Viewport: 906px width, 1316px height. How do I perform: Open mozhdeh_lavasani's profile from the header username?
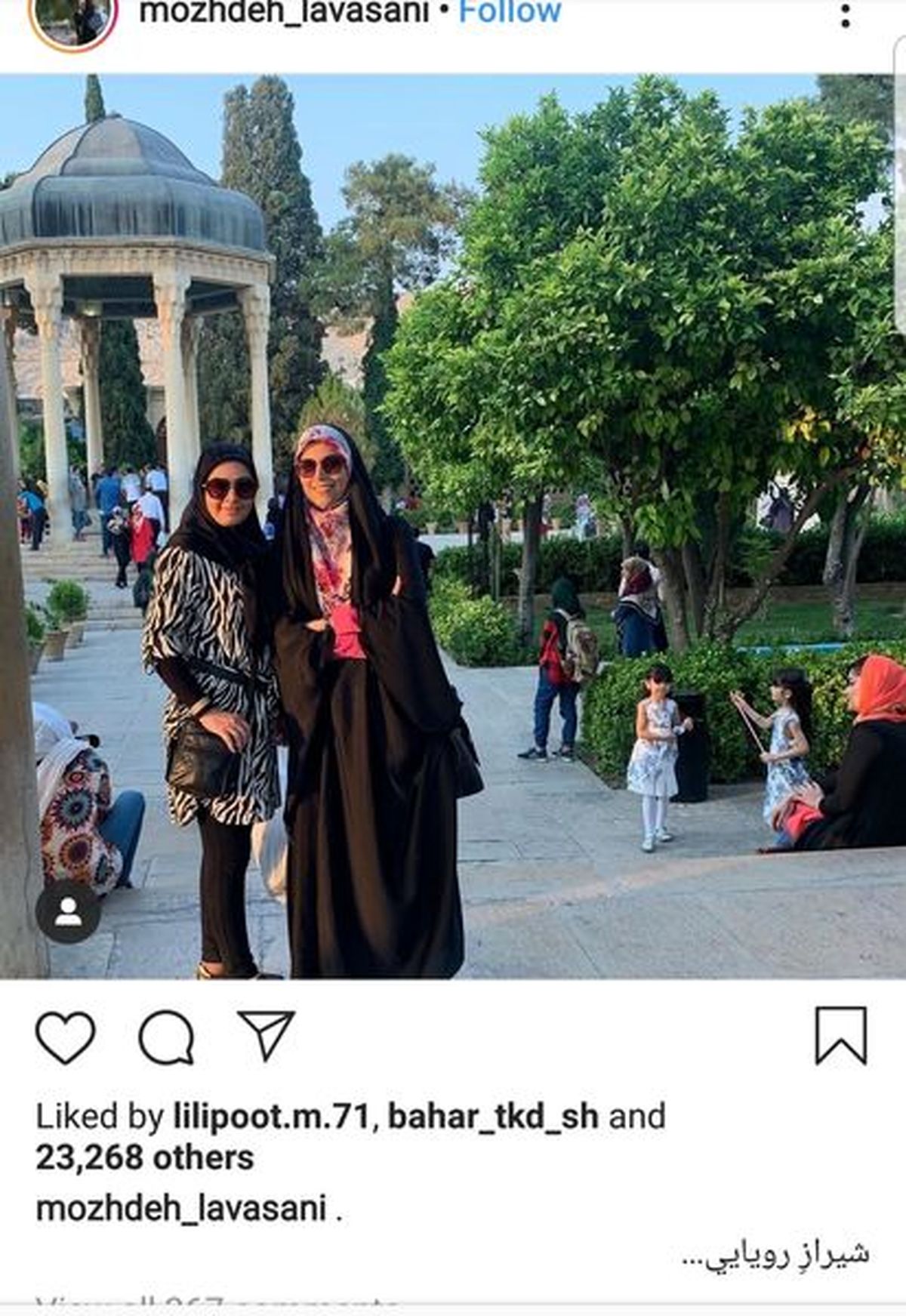point(284,11)
